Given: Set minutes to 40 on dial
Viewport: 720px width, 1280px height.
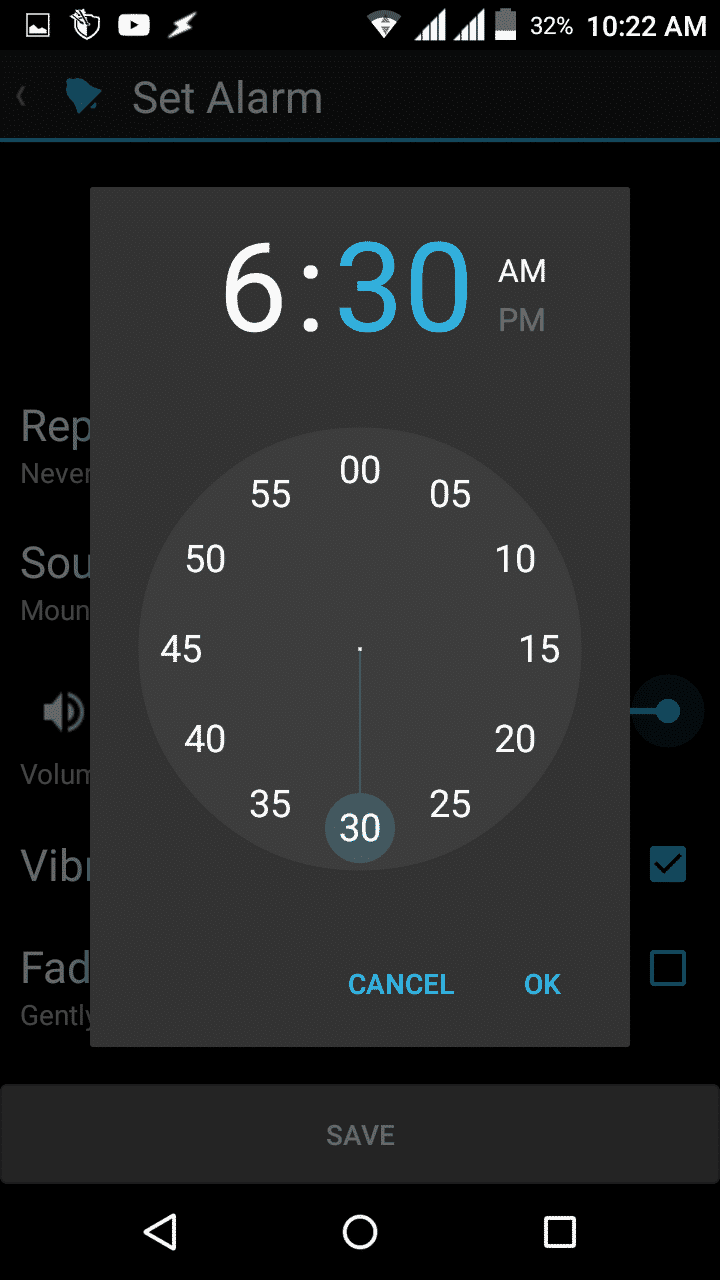Looking at the screenshot, I should tap(205, 739).
